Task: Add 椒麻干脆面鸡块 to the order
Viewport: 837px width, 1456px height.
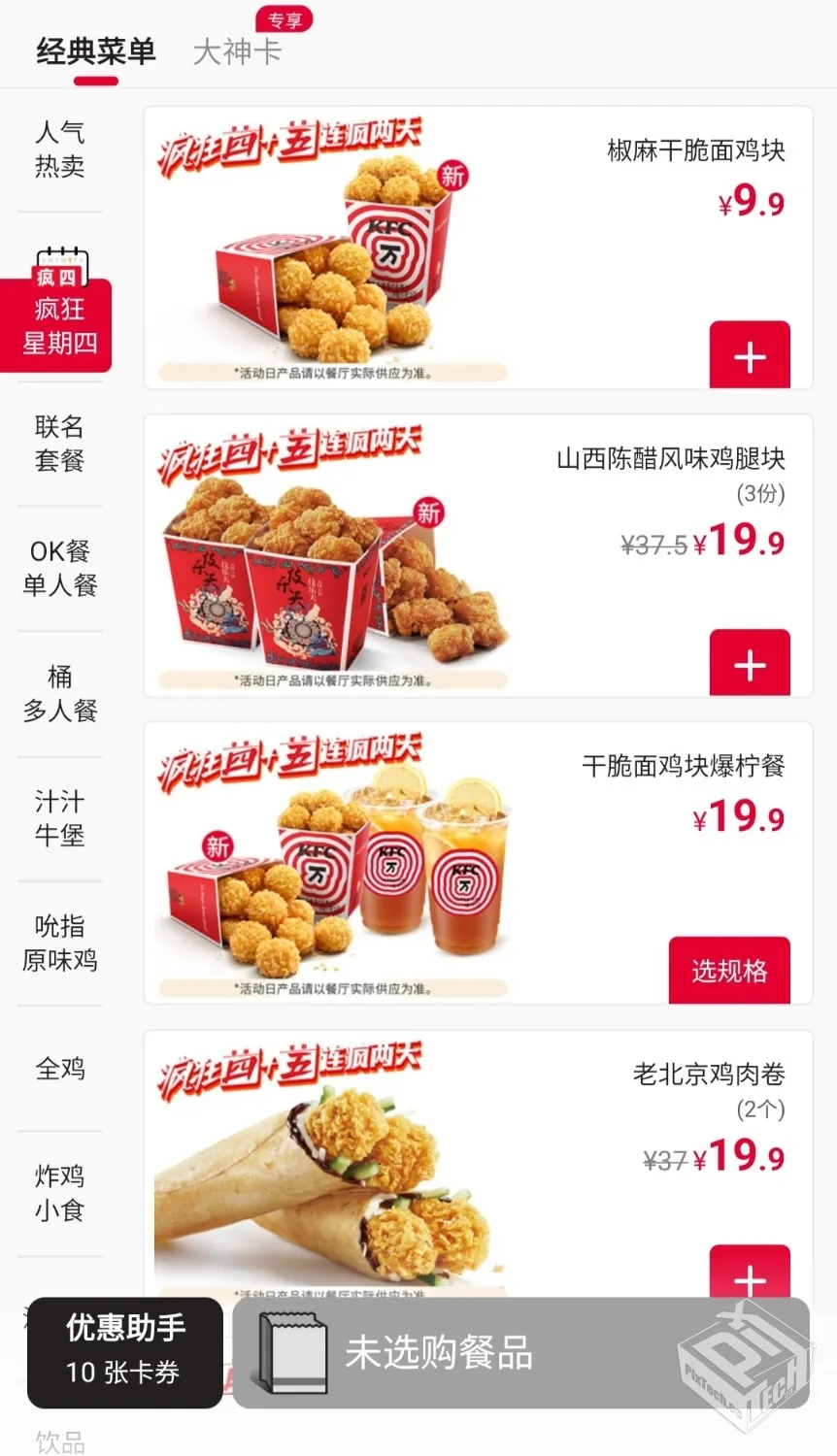Action: tap(749, 356)
